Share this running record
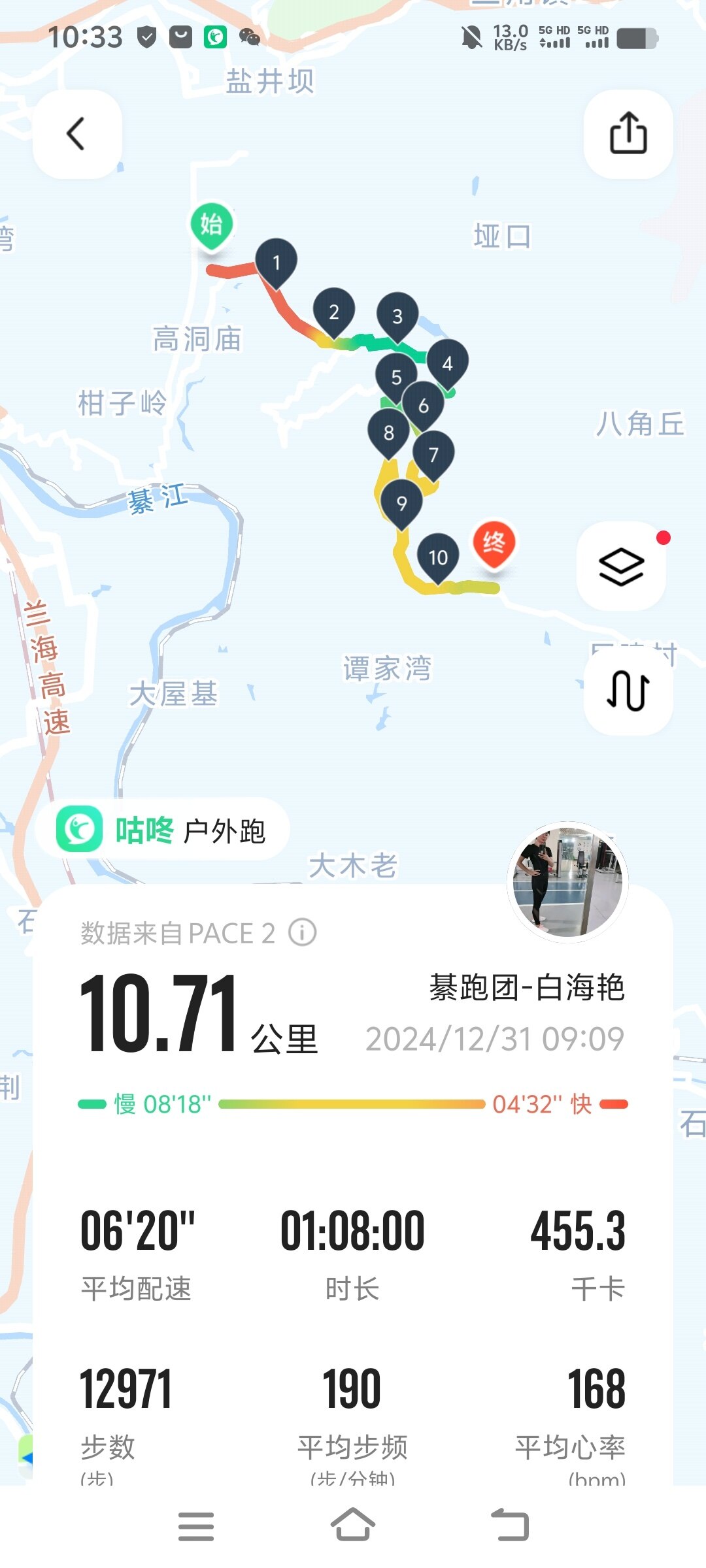This screenshot has width=706, height=1568. 628,134
